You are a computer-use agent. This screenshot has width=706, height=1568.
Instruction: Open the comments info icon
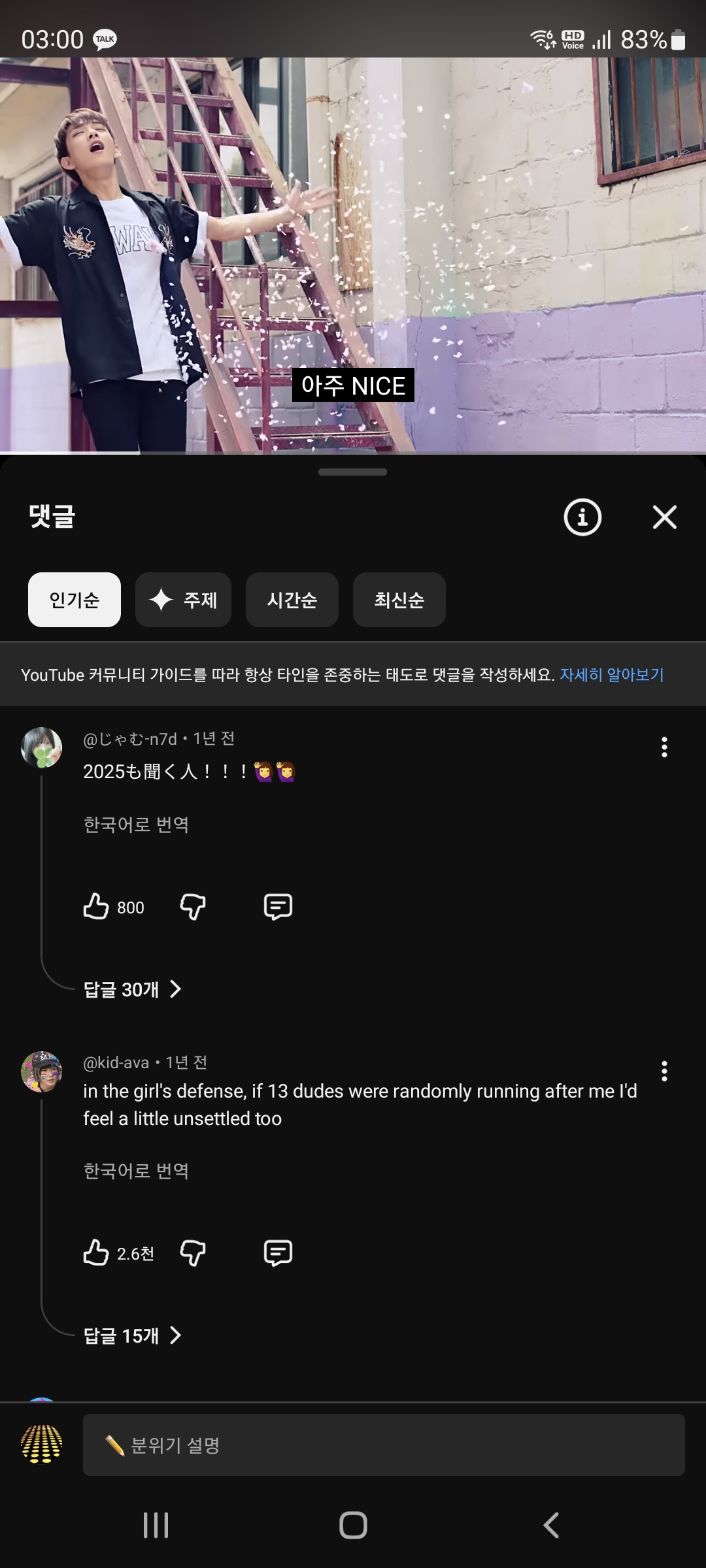click(582, 517)
